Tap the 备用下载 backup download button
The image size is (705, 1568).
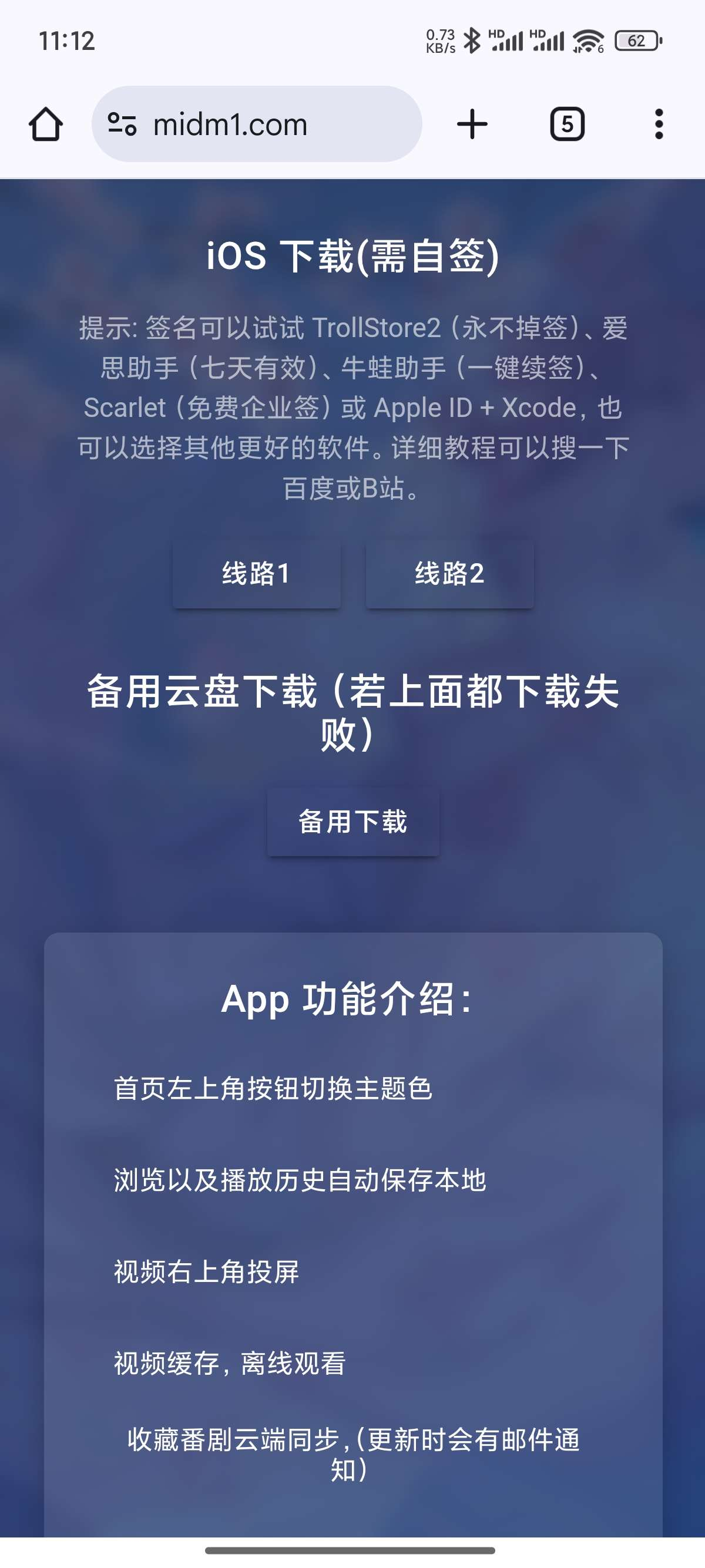tap(353, 822)
